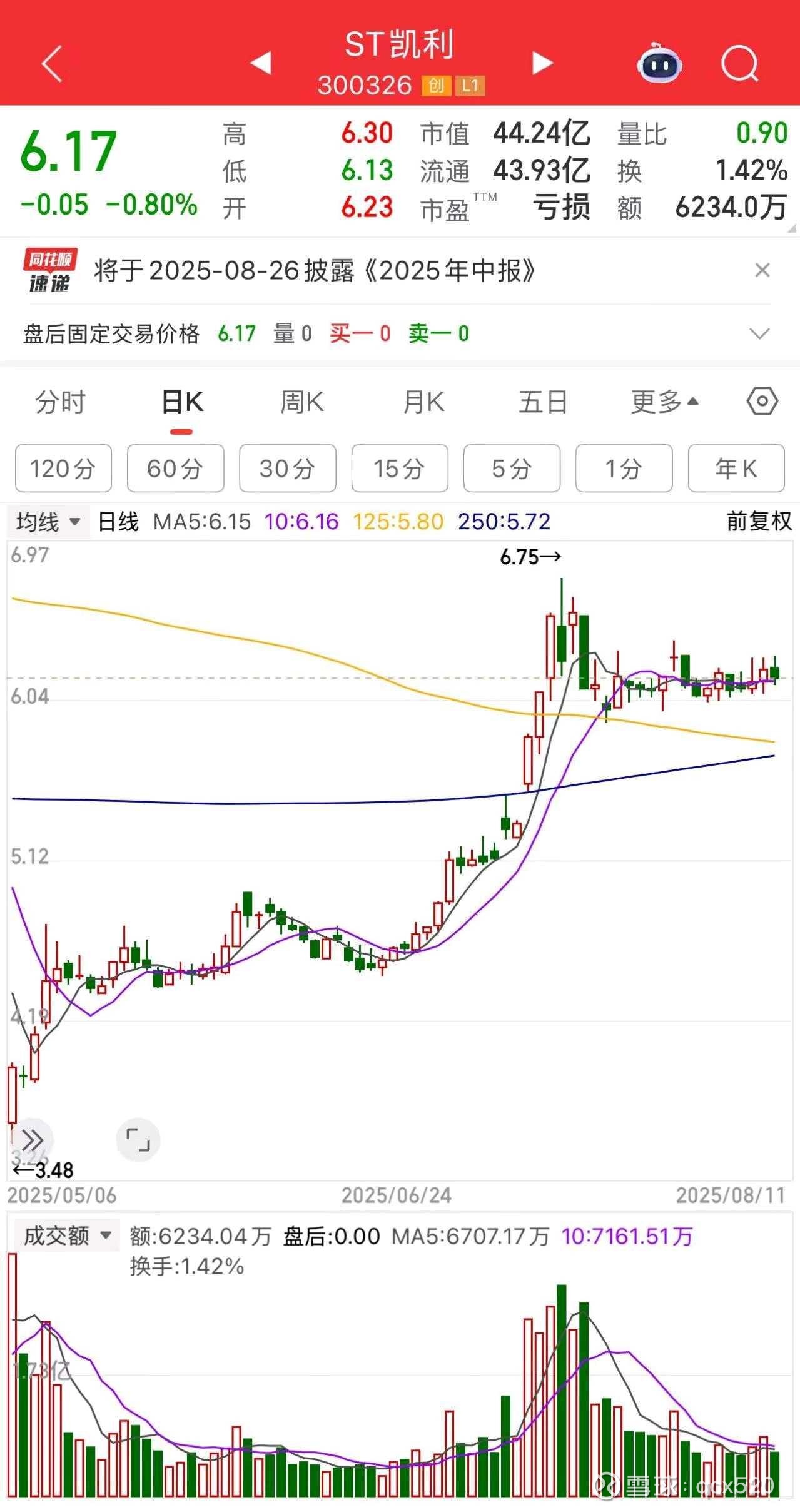Image resolution: width=800 pixels, height=1512 pixels.
Task: Go back using the top-left arrow
Action: point(52,63)
